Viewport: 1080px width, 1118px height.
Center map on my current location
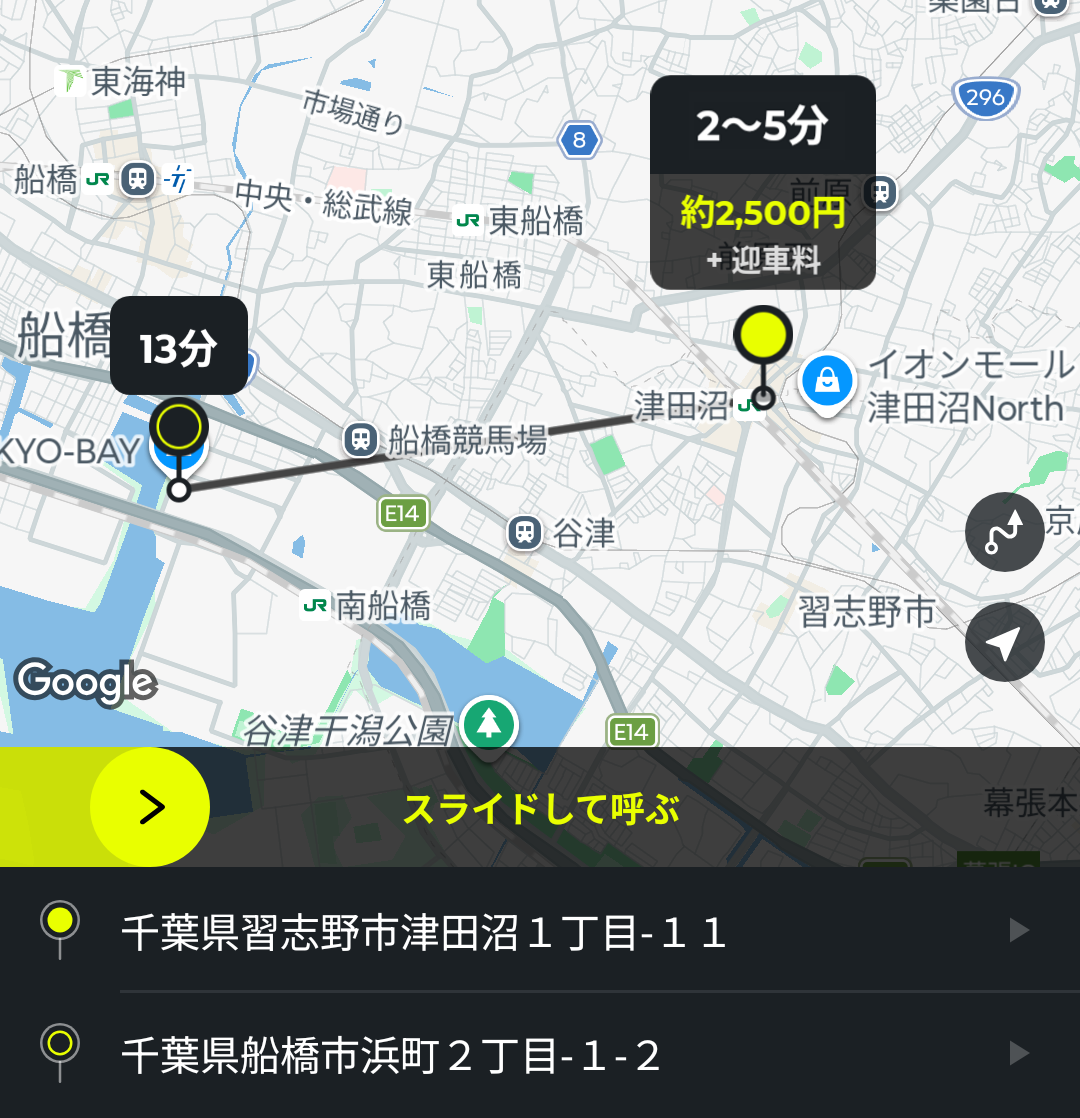[1004, 642]
